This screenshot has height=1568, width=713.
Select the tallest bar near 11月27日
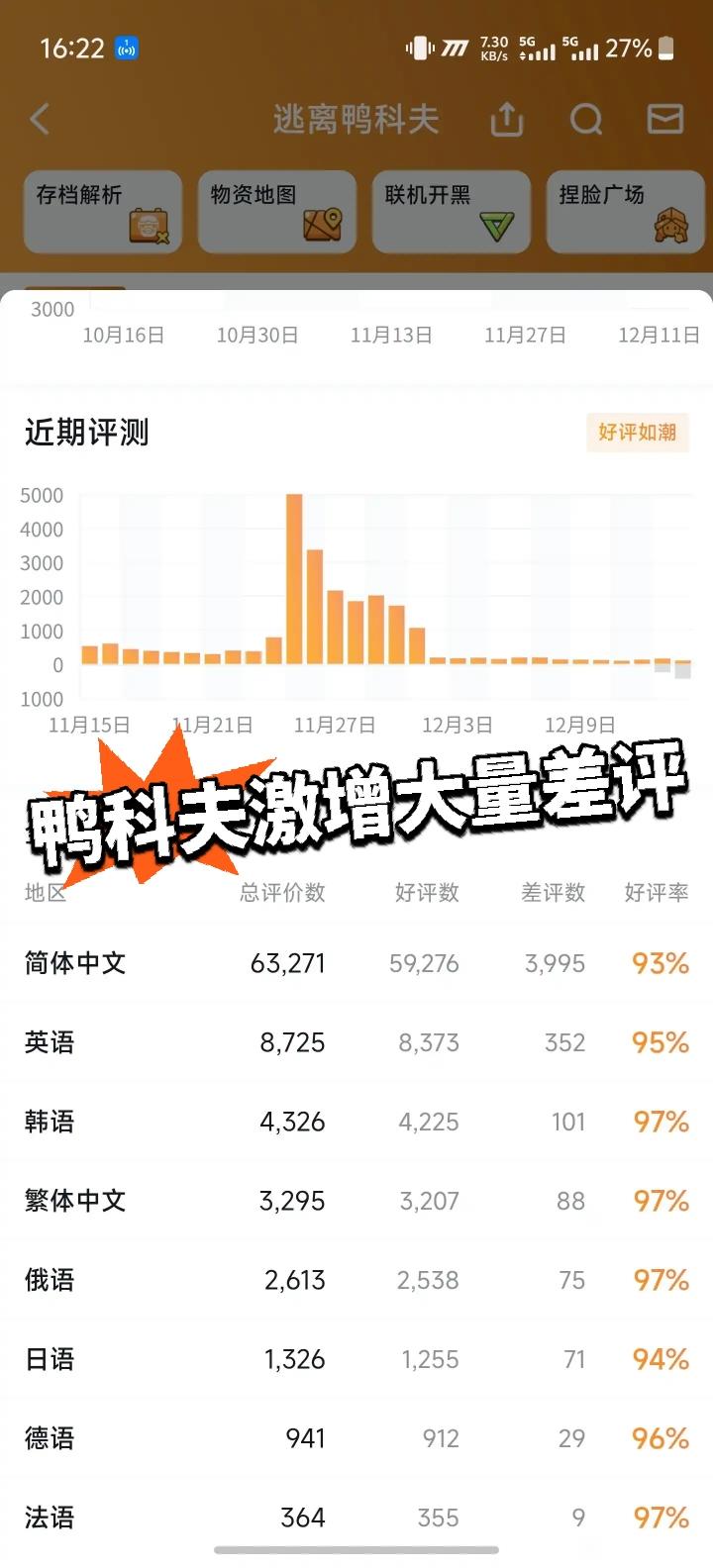pyautogui.click(x=296, y=574)
